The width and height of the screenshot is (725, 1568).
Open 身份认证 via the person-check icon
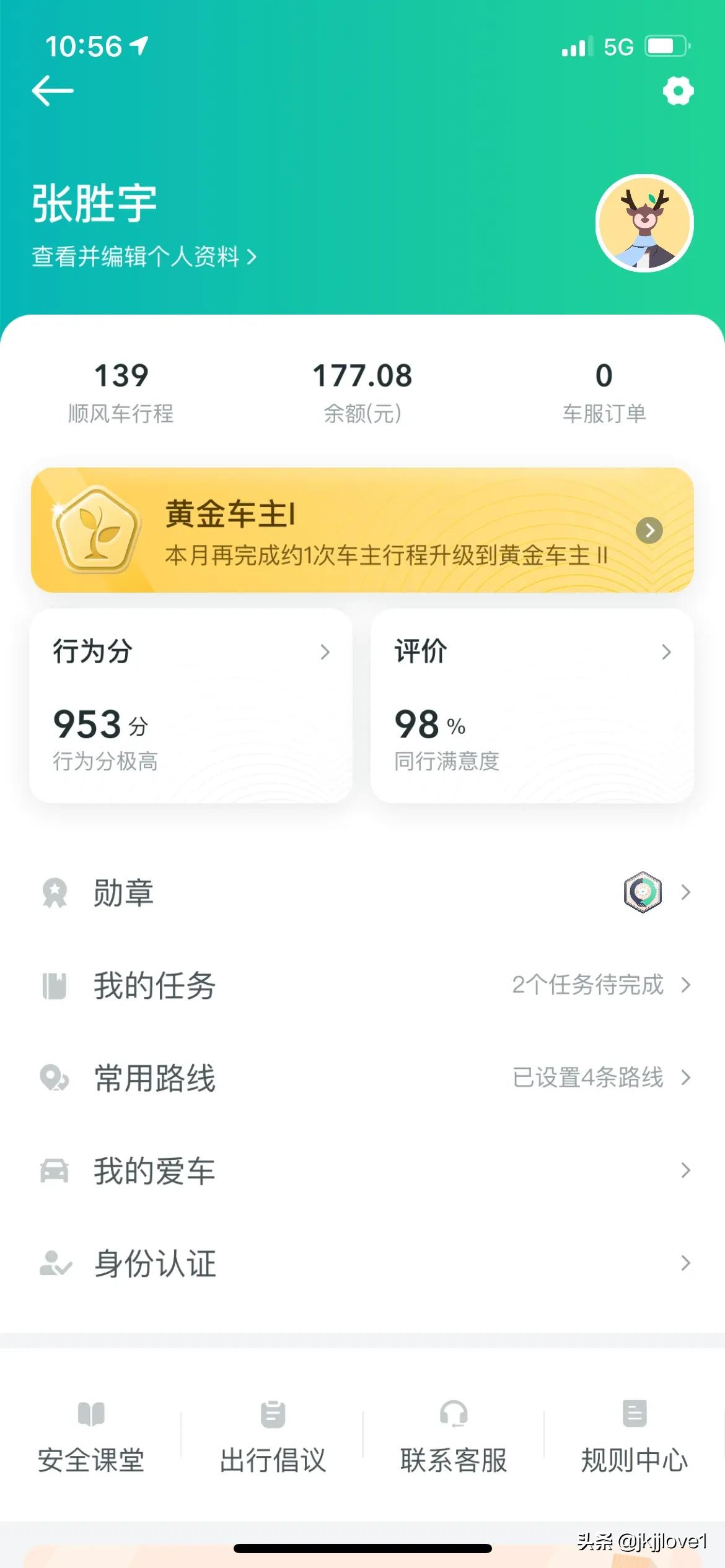55,1263
